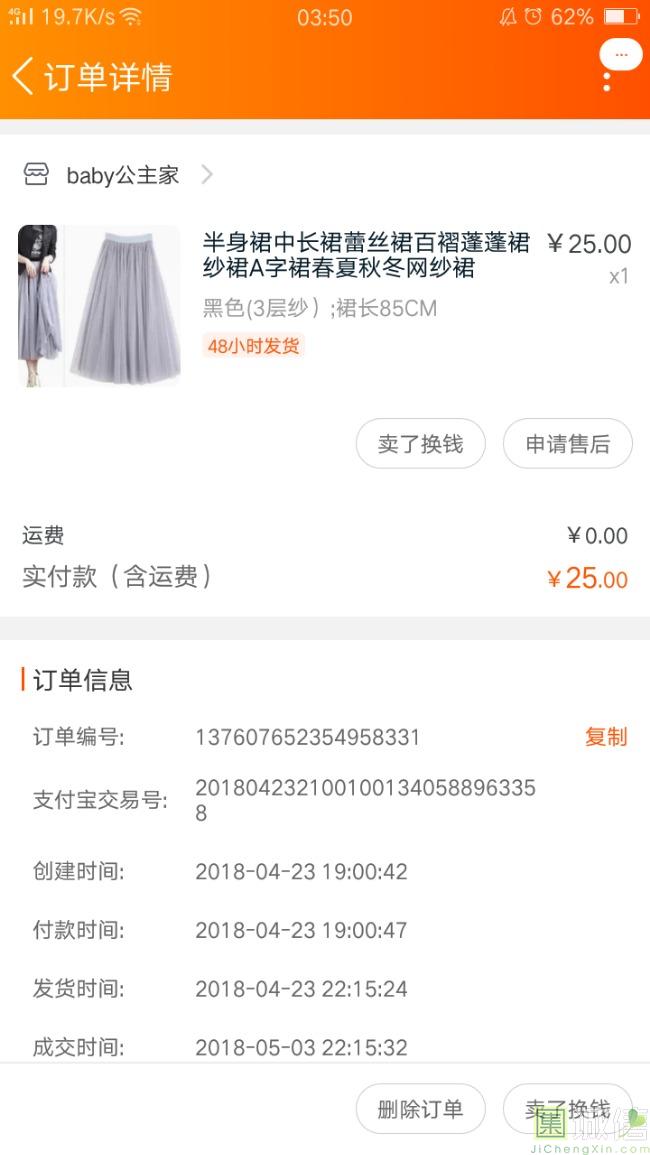Tap 卖了换钱 under the skirt item
Image resolution: width=650 pixels, height=1155 pixels.
pyautogui.click(x=420, y=444)
